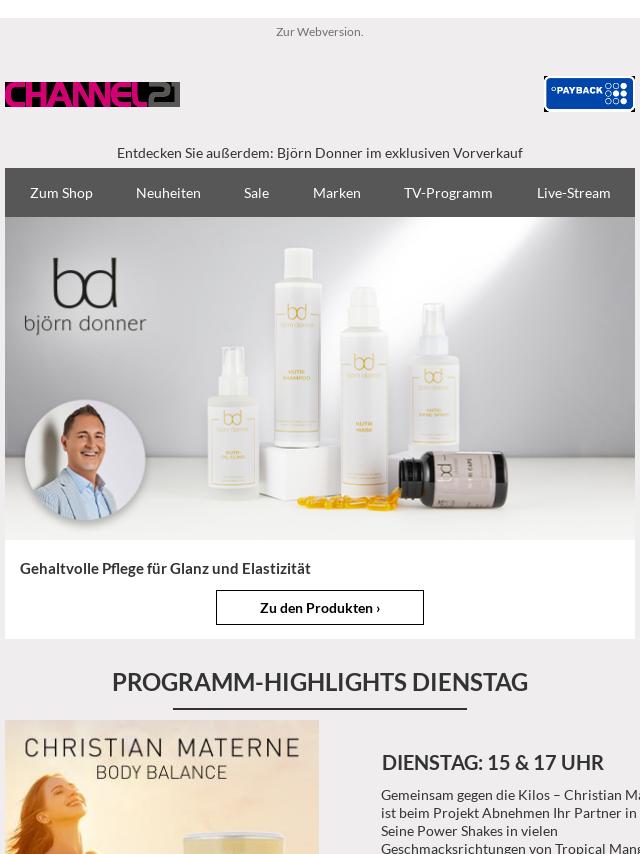This screenshot has height=854, width=640.
Task: Open the Zur Webversion link
Action: 319,32
